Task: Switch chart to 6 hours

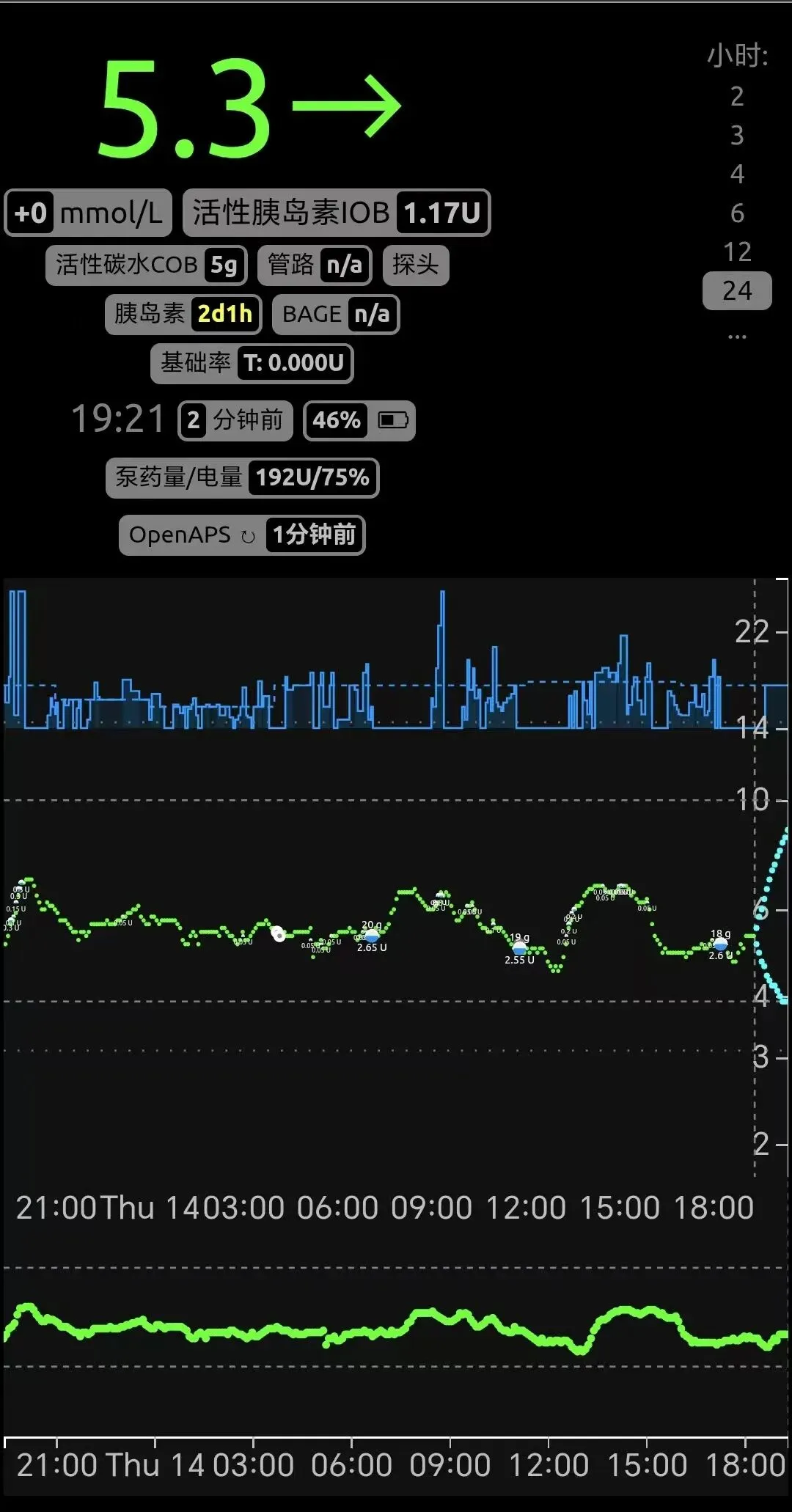Action: click(x=737, y=213)
